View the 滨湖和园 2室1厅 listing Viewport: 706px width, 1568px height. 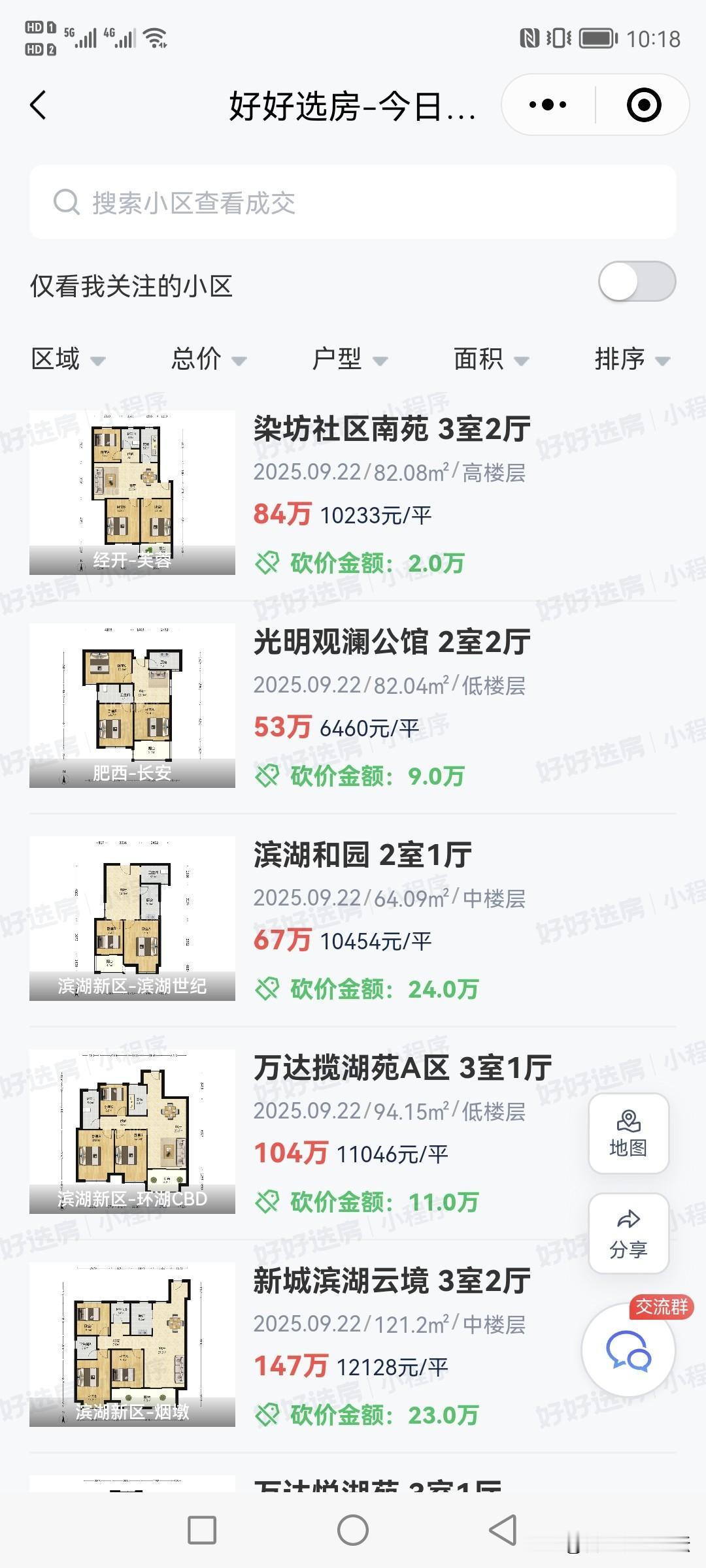click(362, 855)
